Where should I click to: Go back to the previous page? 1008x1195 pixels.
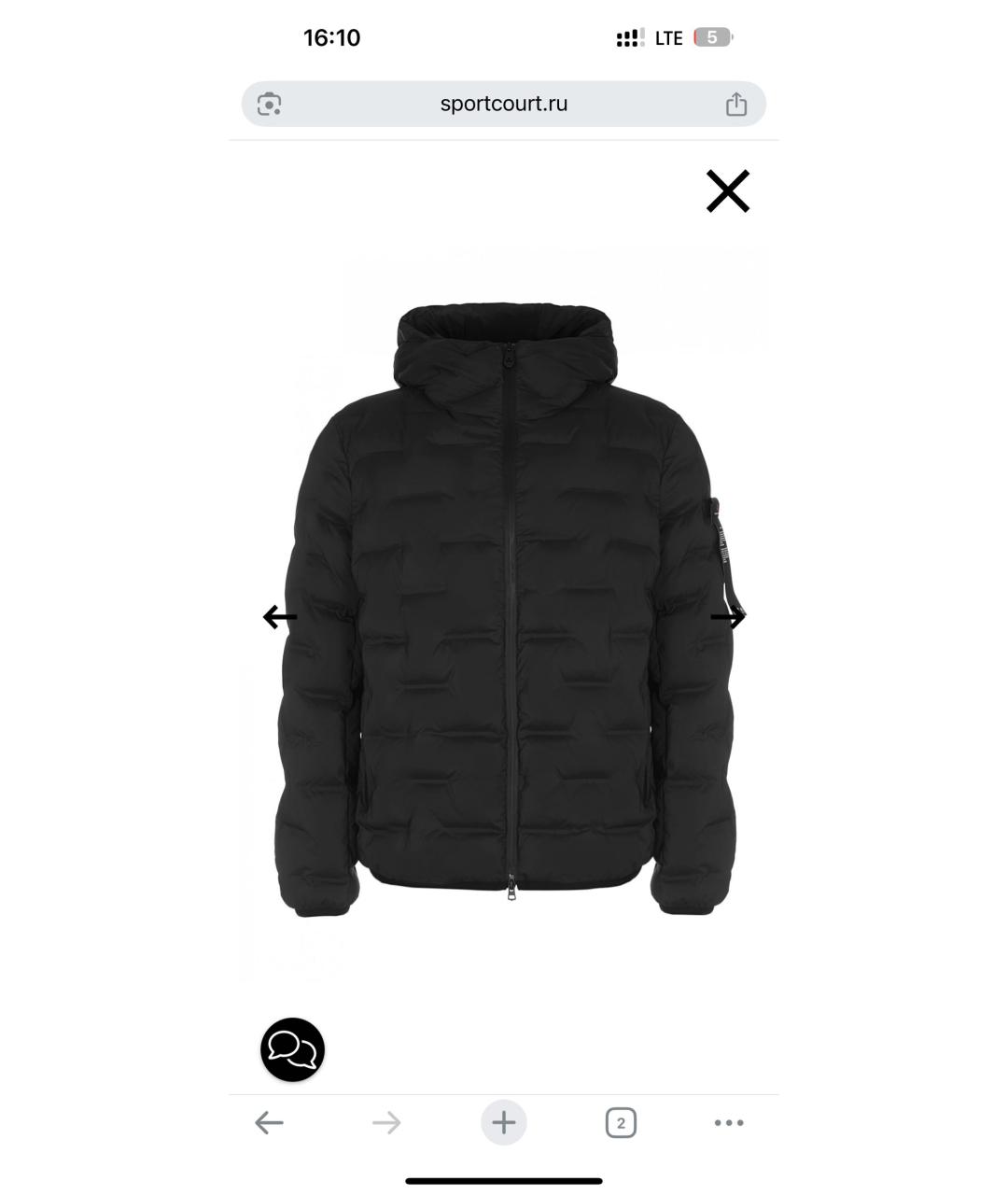click(x=269, y=1122)
